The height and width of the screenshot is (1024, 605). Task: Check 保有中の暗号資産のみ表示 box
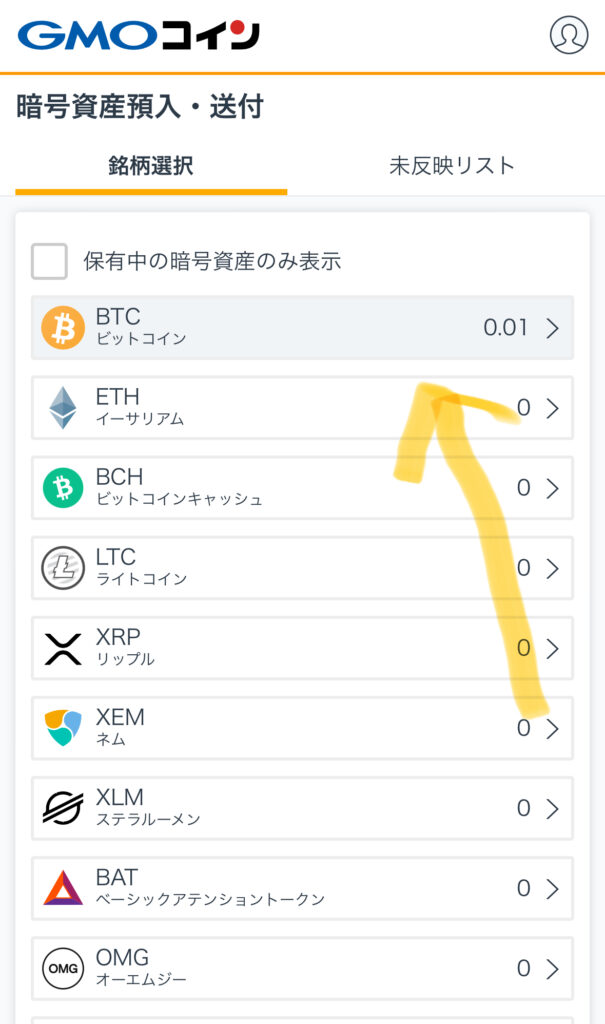coord(49,261)
